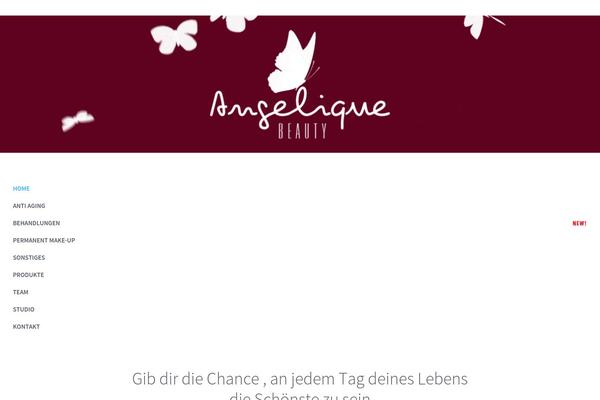Viewport: 600px width, 400px height.
Task: Go to the Anti Aging page
Action: pyautogui.click(x=29, y=205)
